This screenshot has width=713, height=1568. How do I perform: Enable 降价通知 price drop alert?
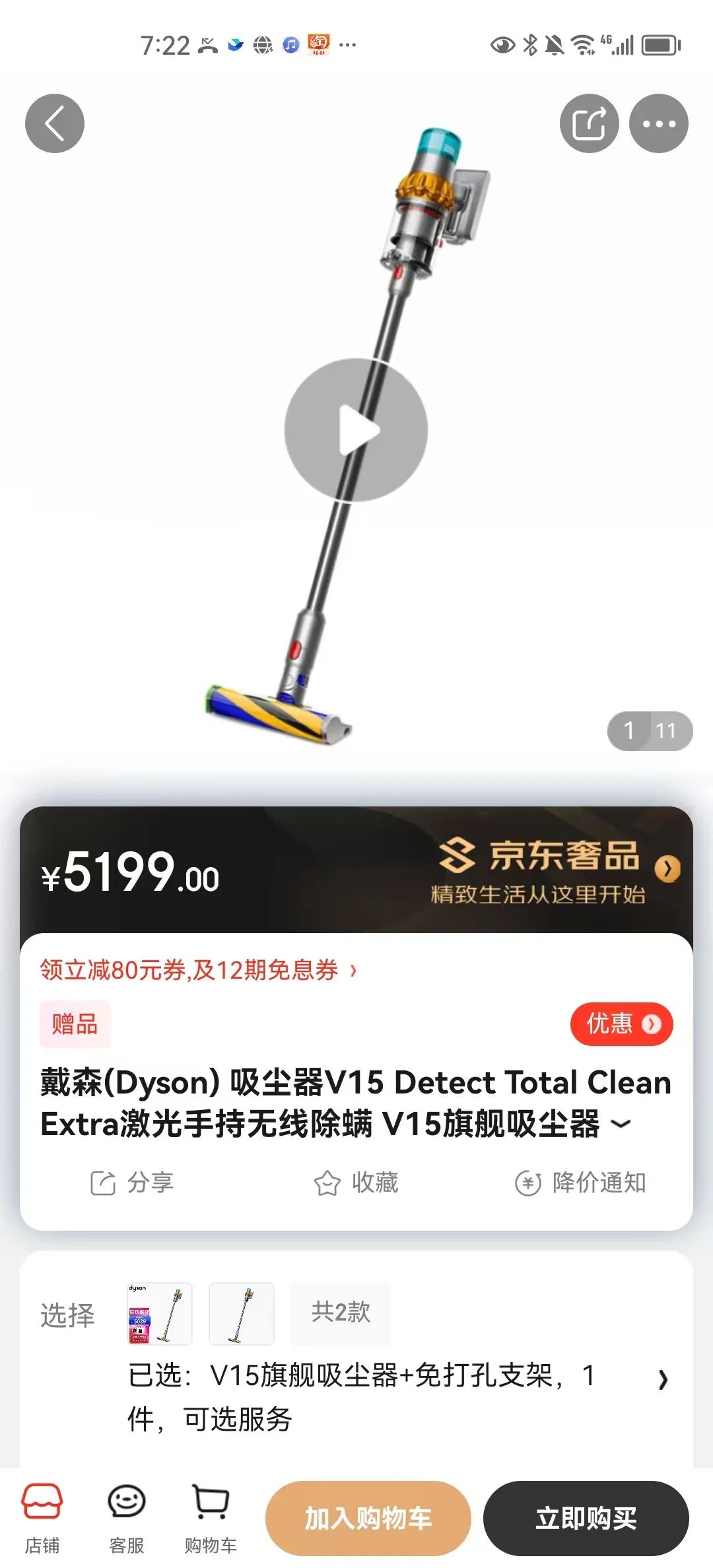click(581, 1183)
